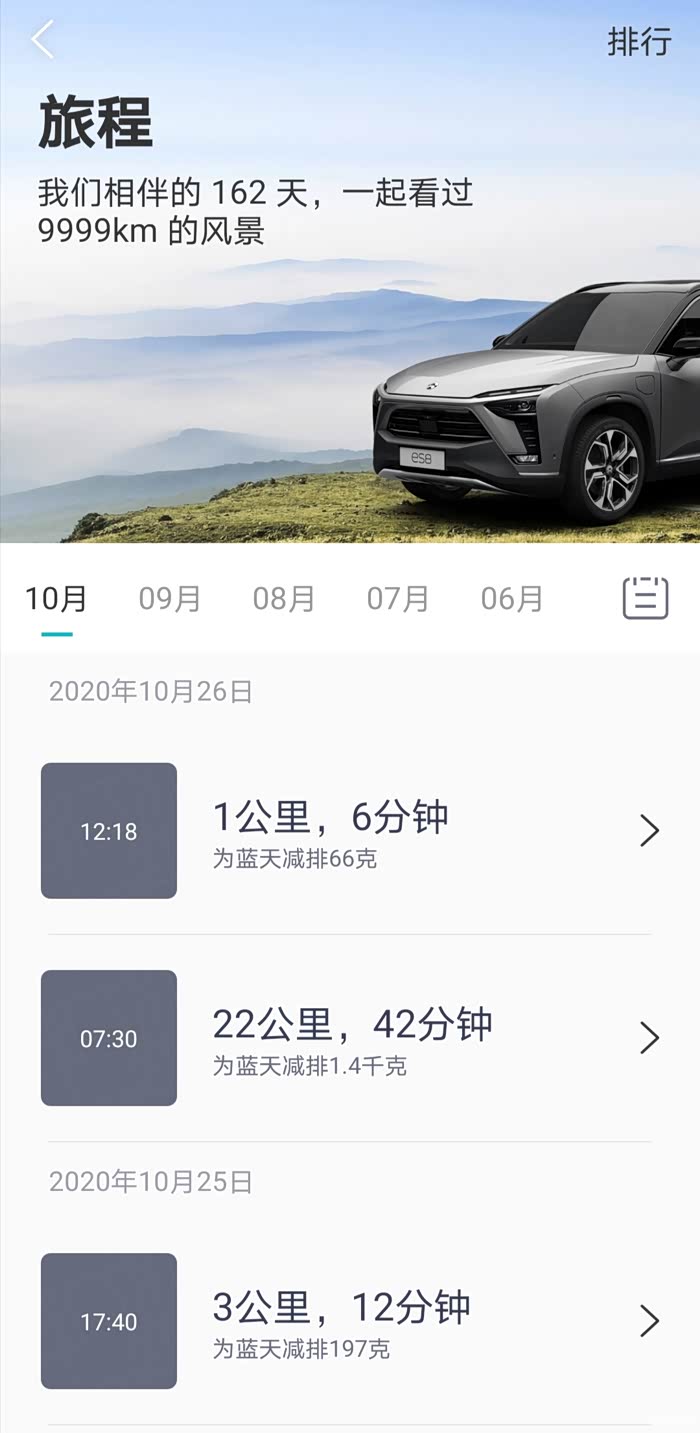Switch to the 09月 tab
Screen dimensions: 700x1433
(170, 599)
